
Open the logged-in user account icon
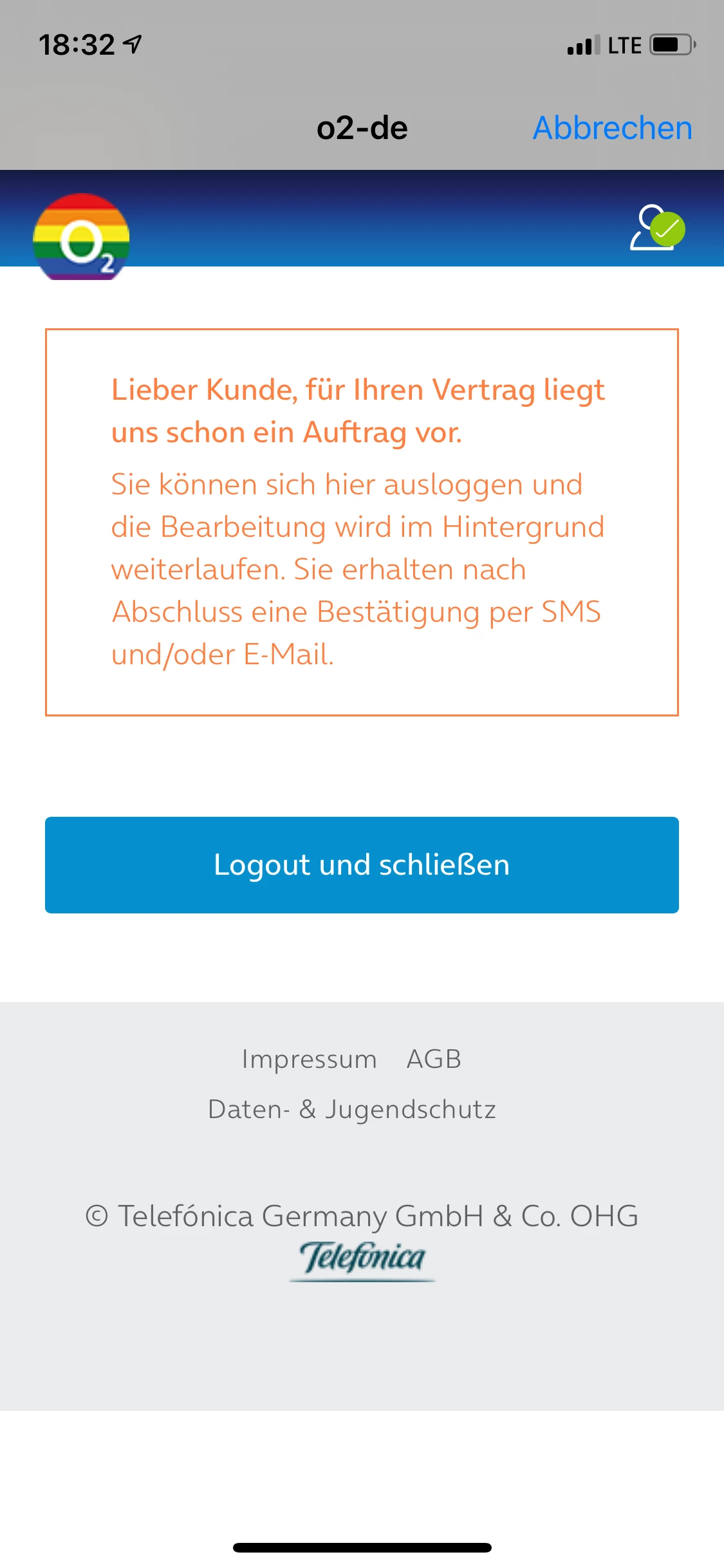tap(657, 228)
